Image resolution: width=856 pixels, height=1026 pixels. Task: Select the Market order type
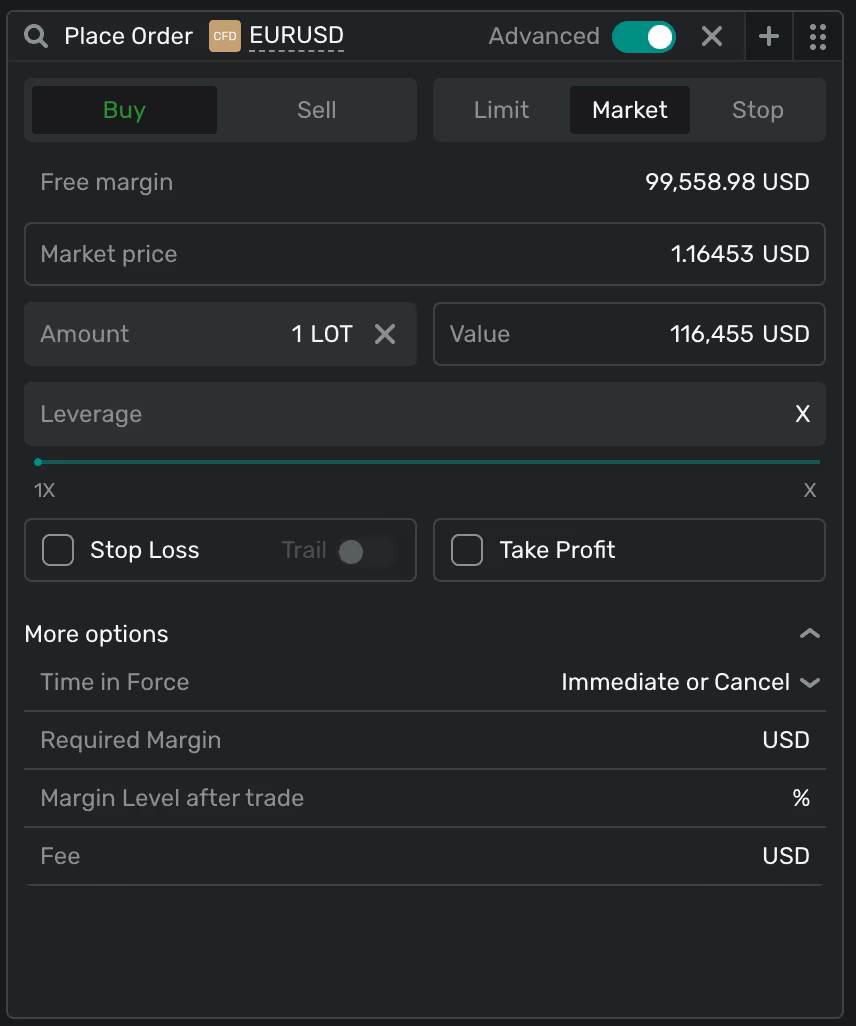pyautogui.click(x=629, y=110)
